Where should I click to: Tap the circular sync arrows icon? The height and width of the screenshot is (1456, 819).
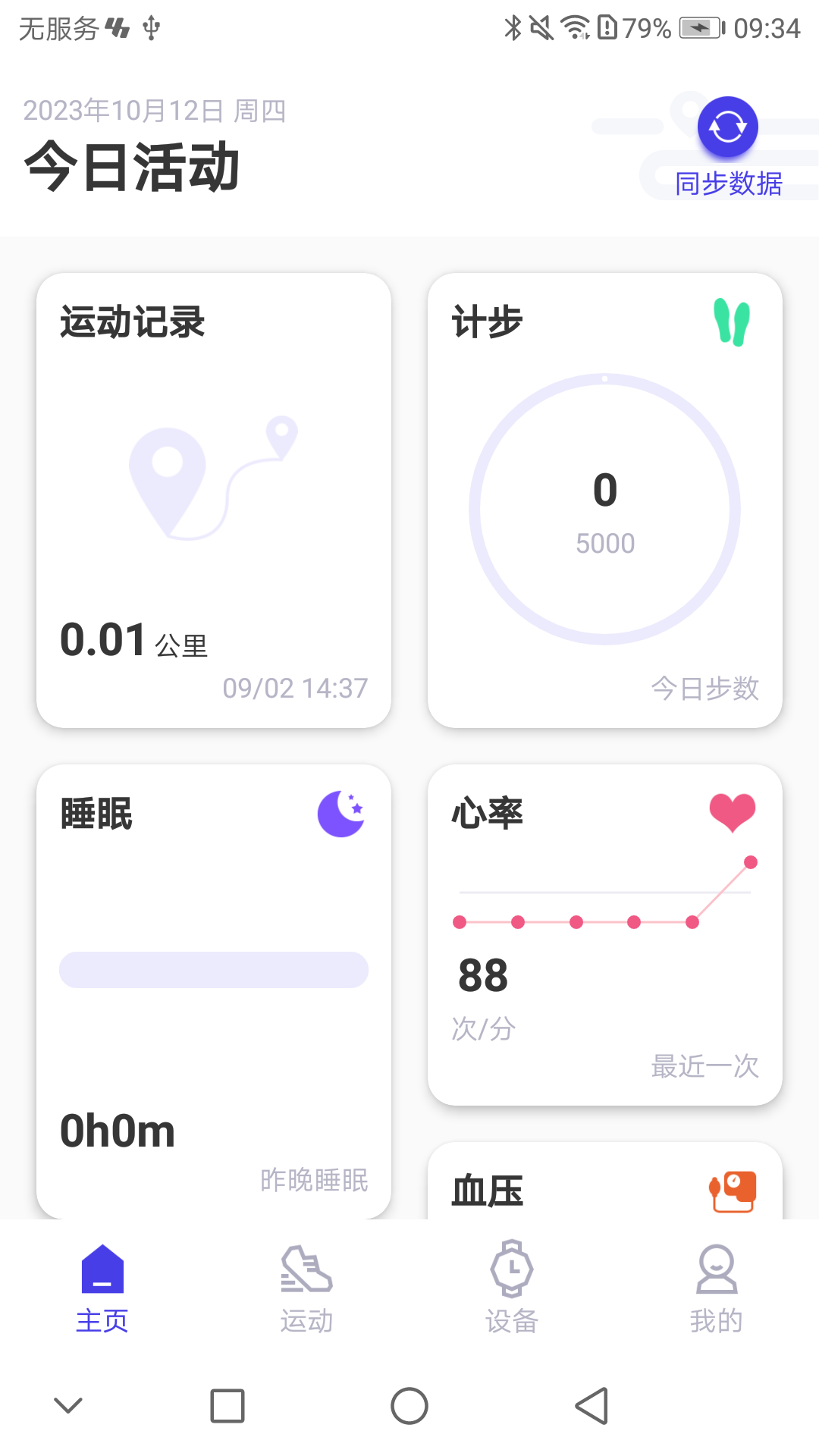coord(726,127)
